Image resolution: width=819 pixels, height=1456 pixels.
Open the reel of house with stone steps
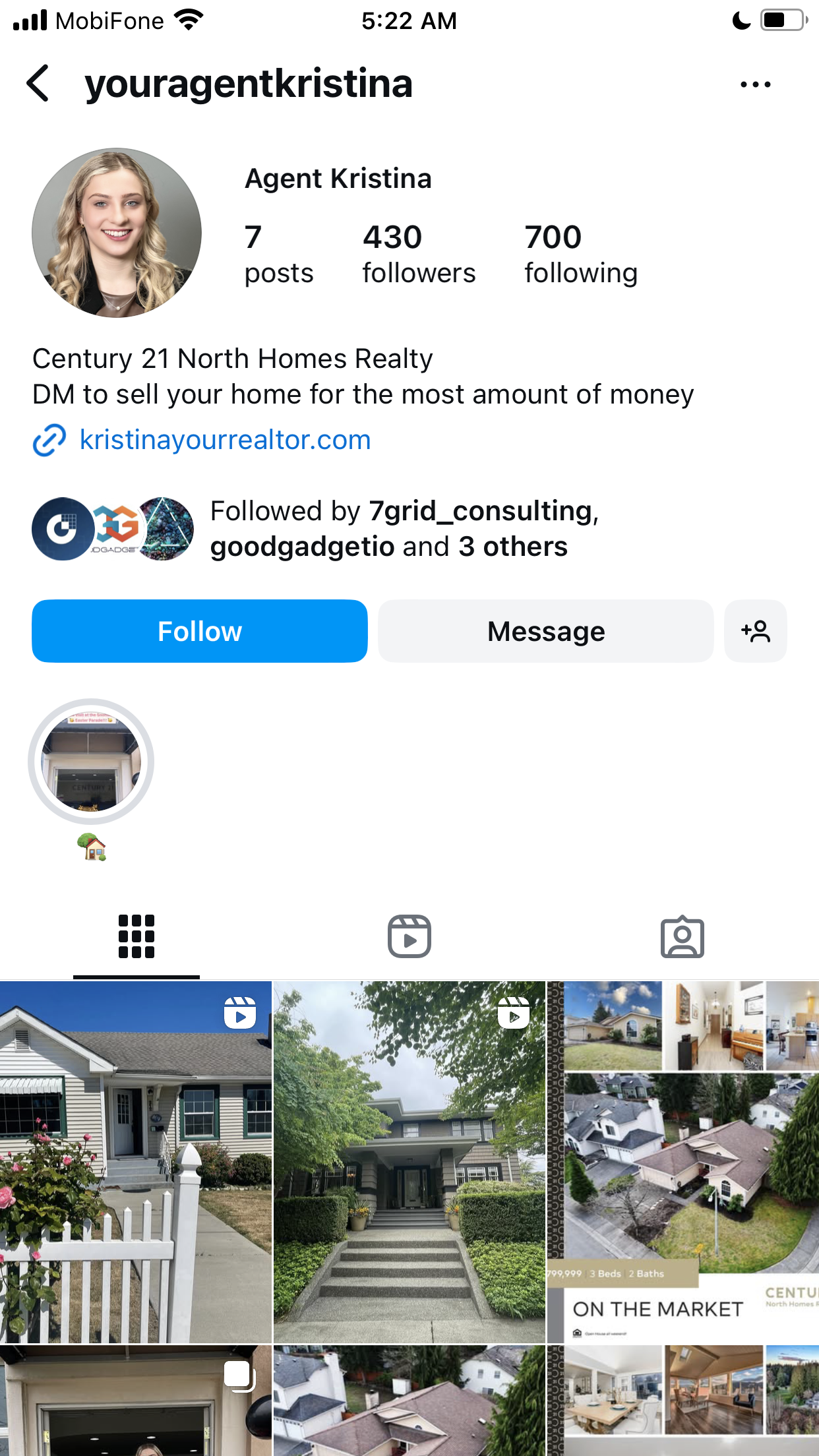coord(409,1162)
